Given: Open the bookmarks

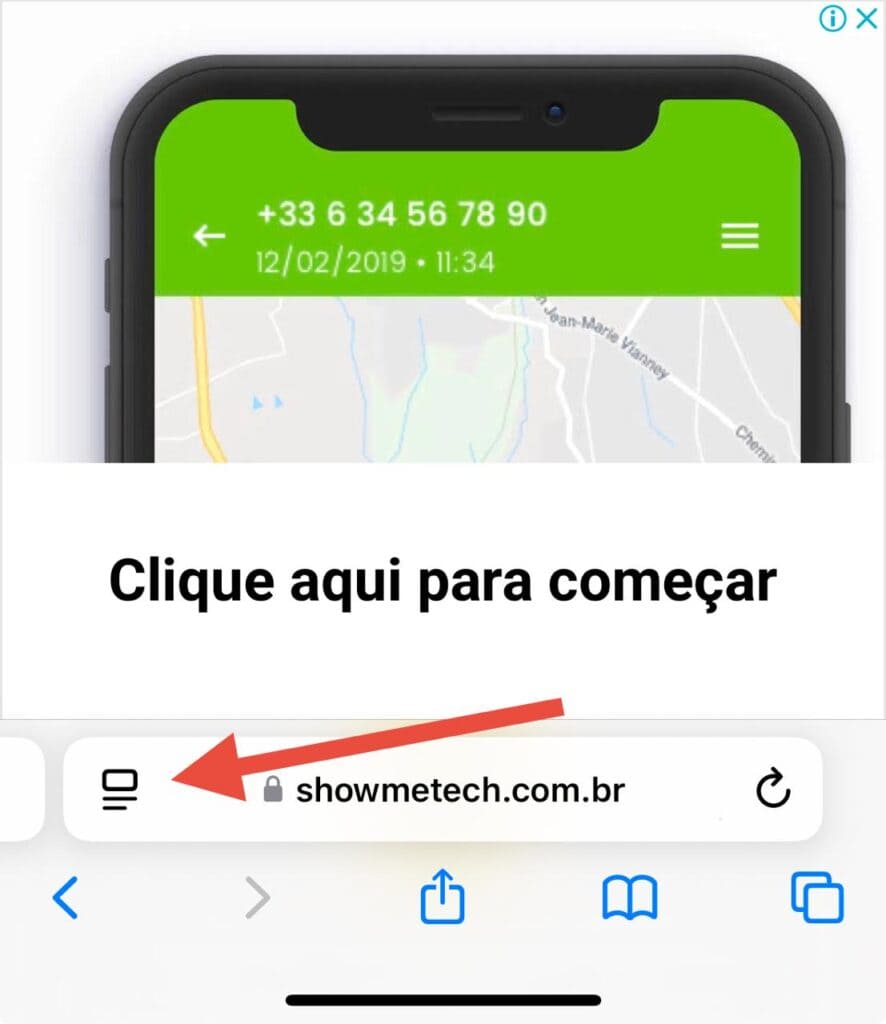Looking at the screenshot, I should [x=629, y=898].
